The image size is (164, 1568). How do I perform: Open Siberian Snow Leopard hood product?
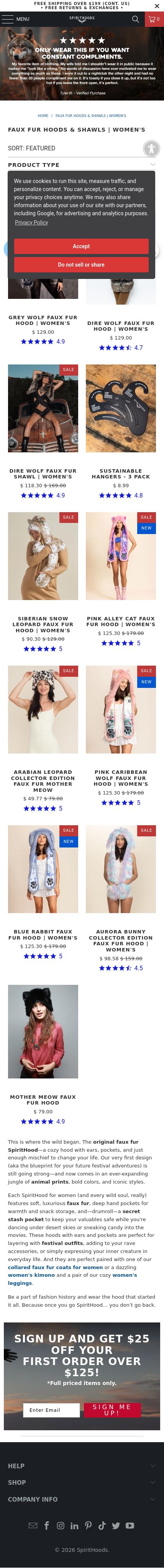pos(43,624)
